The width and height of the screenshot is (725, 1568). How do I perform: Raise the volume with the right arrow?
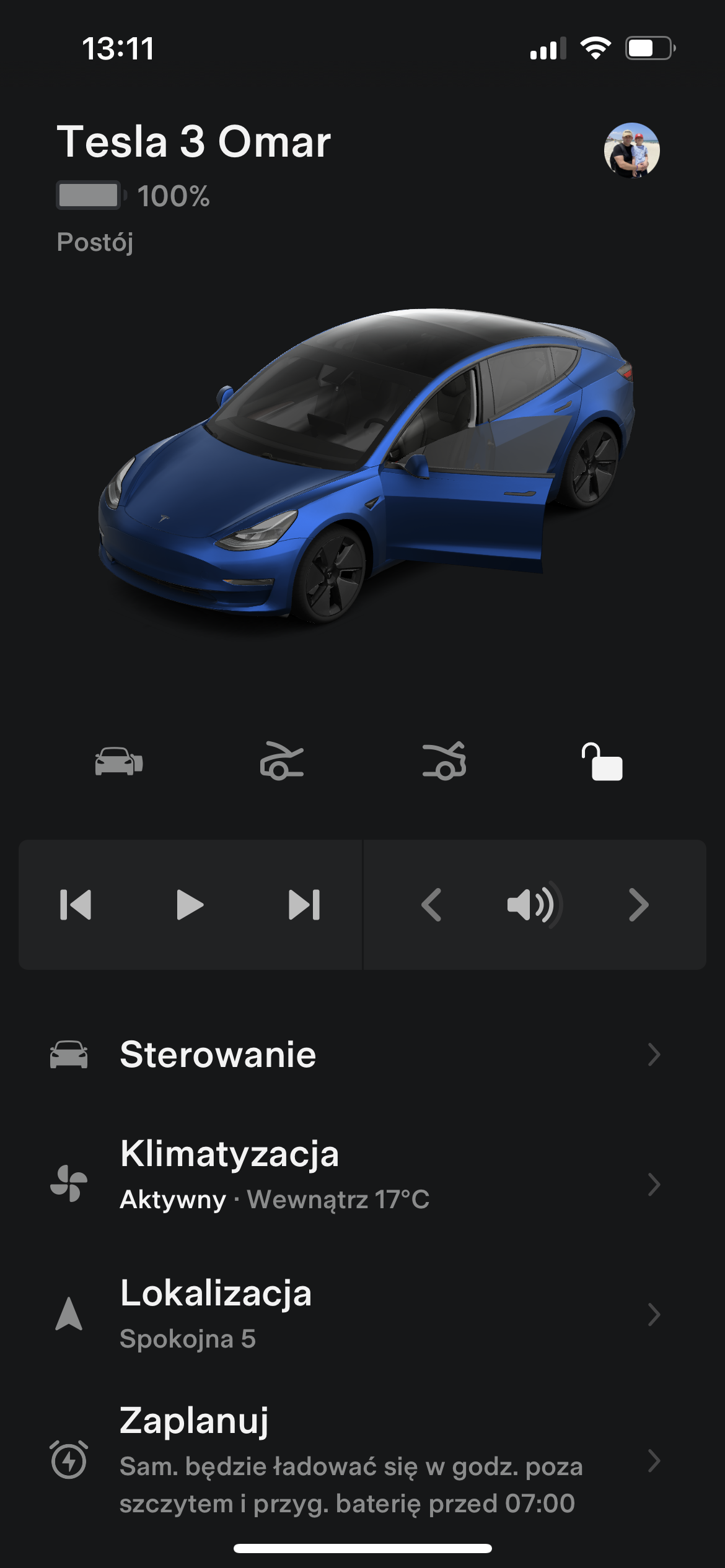tap(638, 905)
